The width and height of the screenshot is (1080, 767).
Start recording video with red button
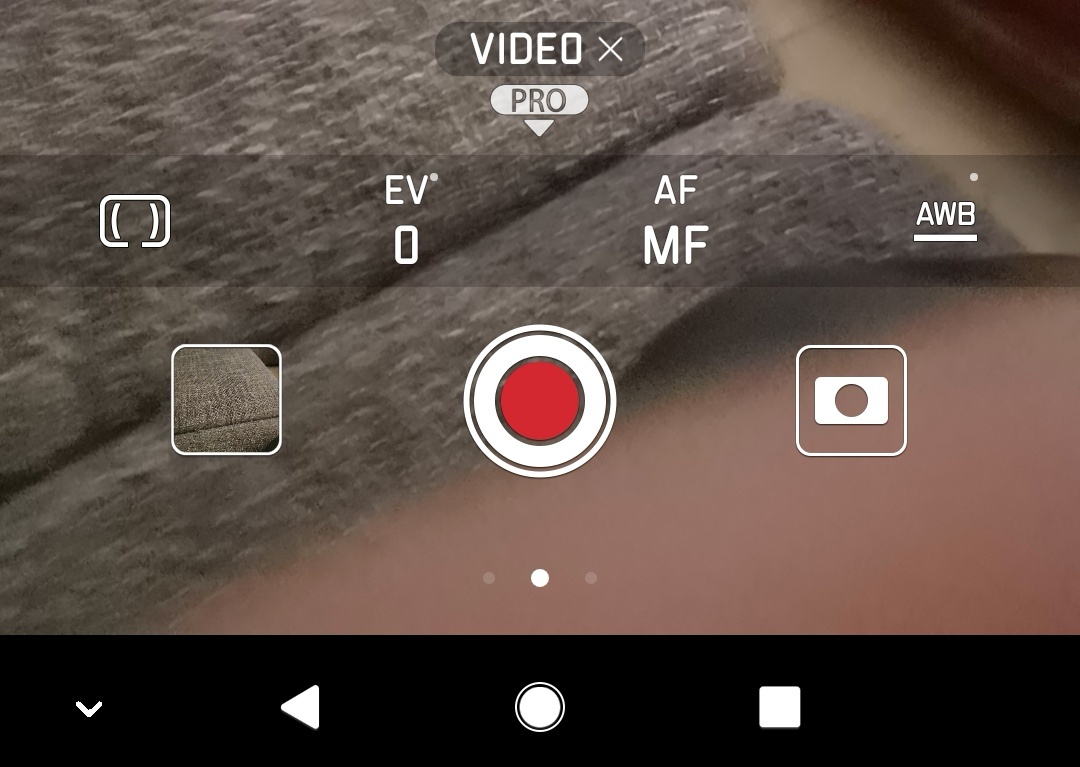pos(540,400)
